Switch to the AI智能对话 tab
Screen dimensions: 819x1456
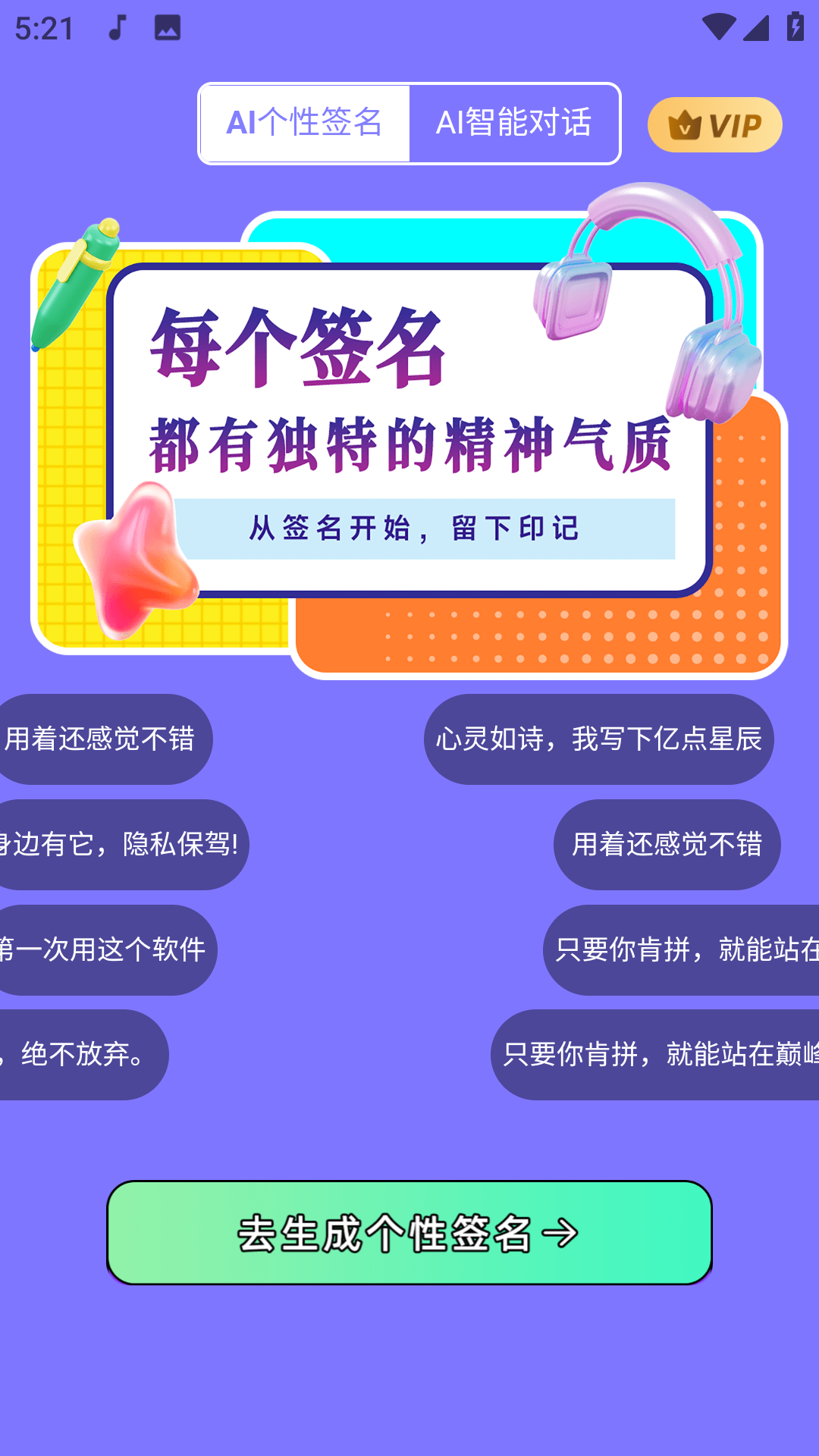click(x=514, y=124)
